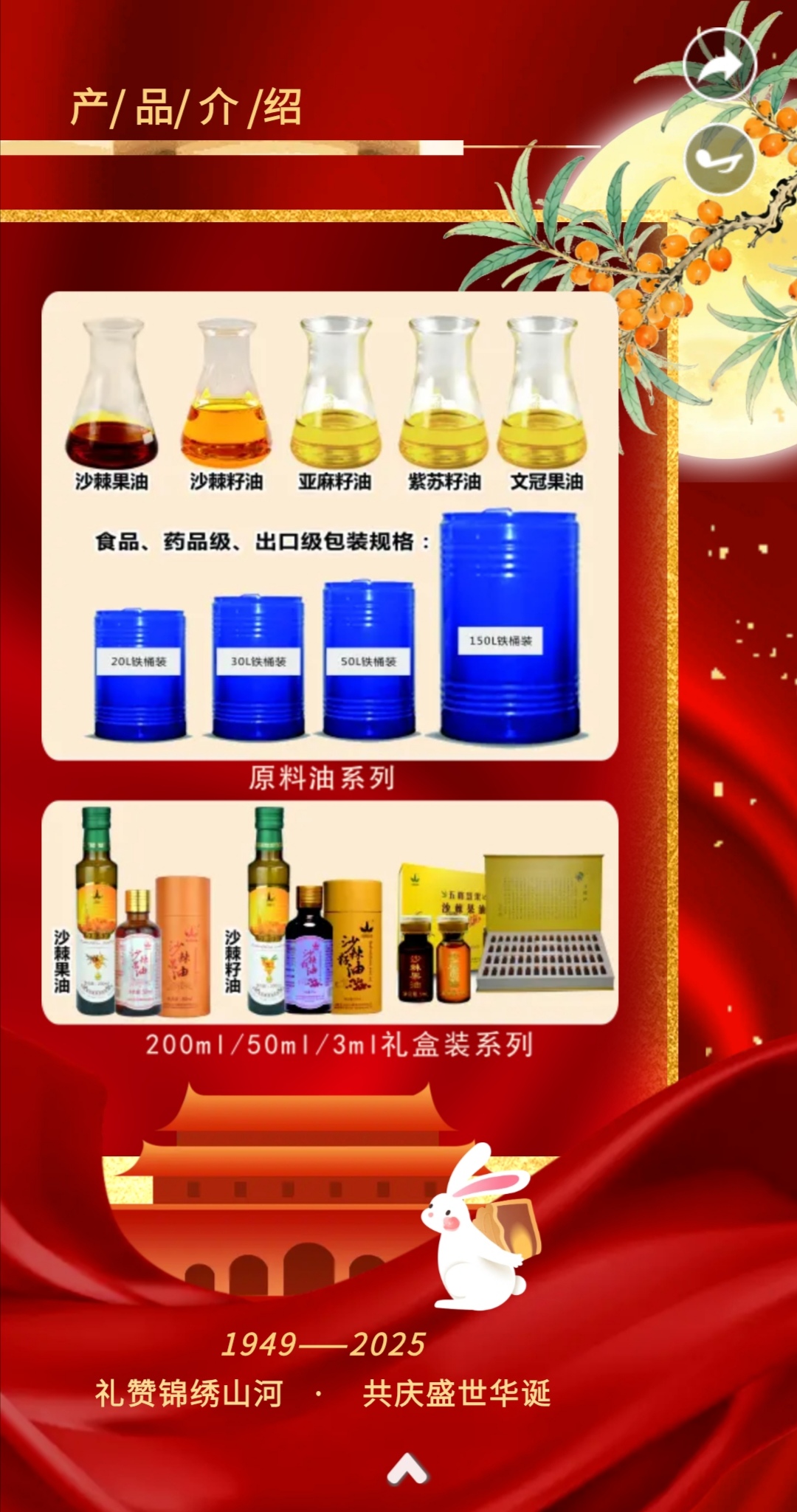Toggle the background music icon
797x1512 pixels.
[x=720, y=159]
